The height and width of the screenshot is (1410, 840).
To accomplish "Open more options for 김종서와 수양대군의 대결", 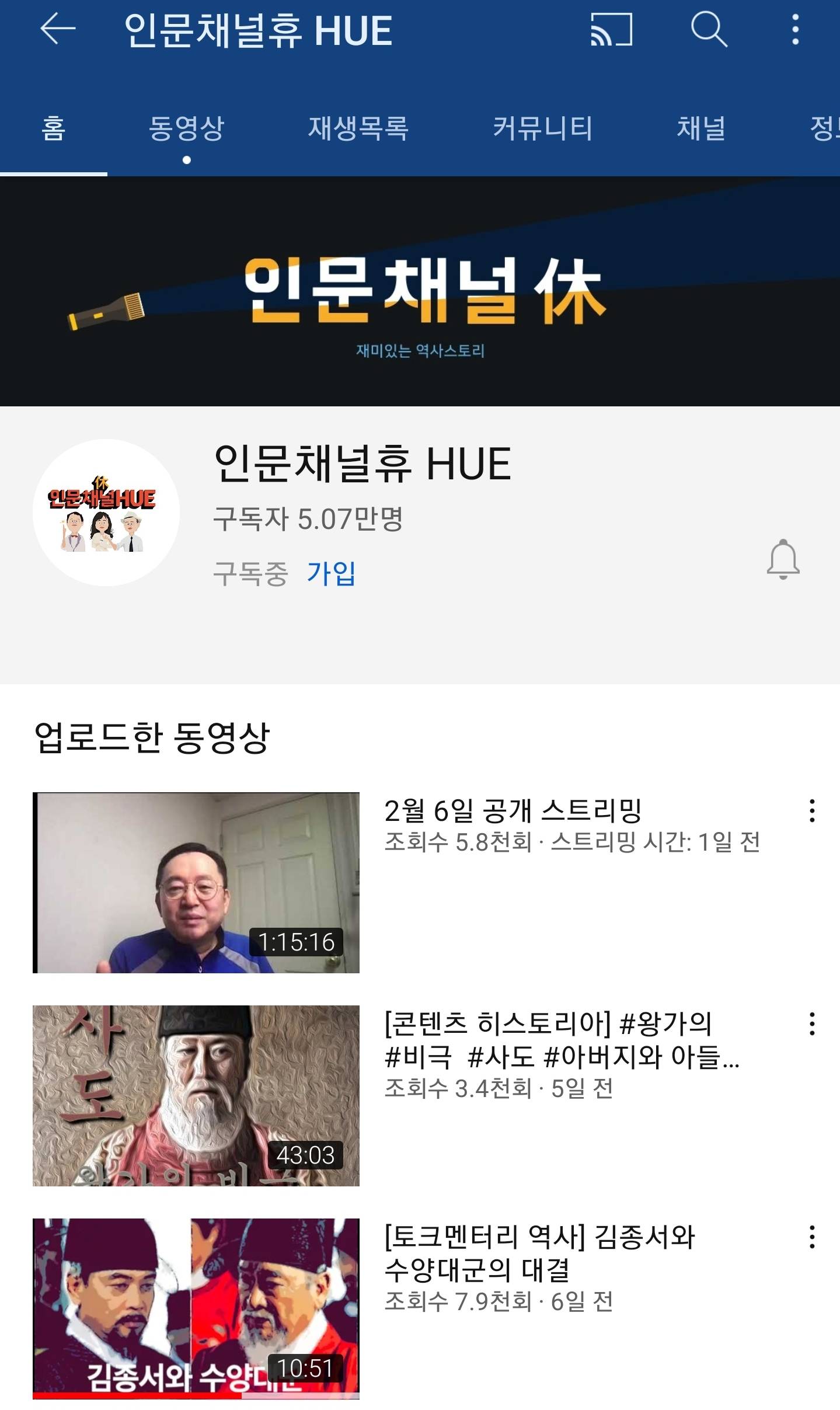I will click(812, 1237).
